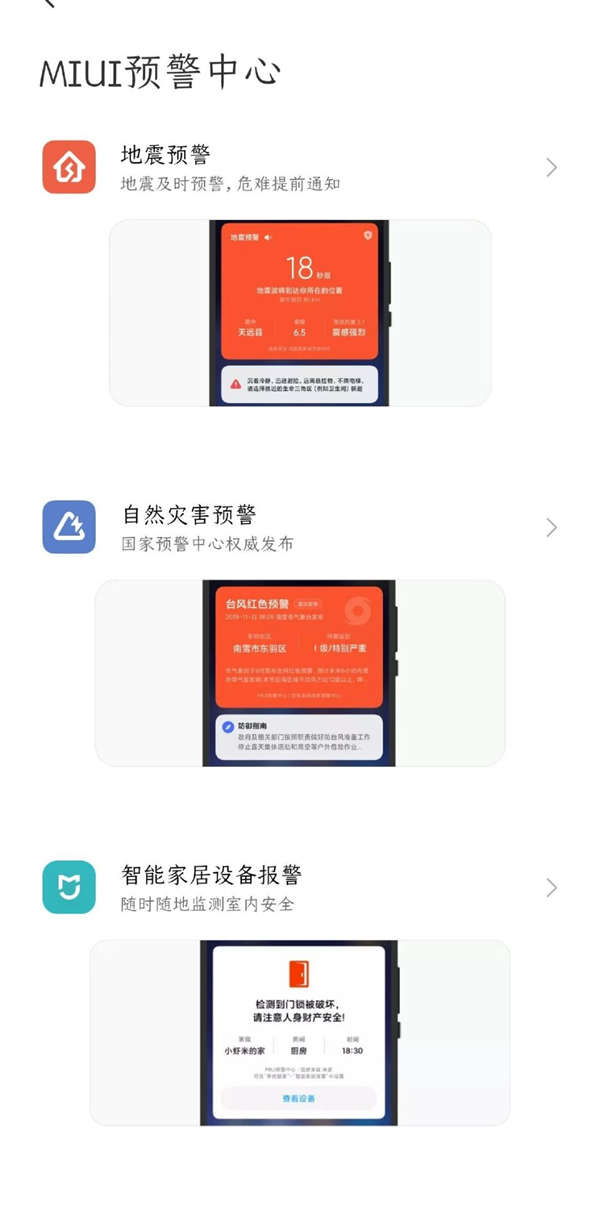The width and height of the screenshot is (600, 1230).
Task: View the door lock alarm preview card
Action: point(299,1032)
